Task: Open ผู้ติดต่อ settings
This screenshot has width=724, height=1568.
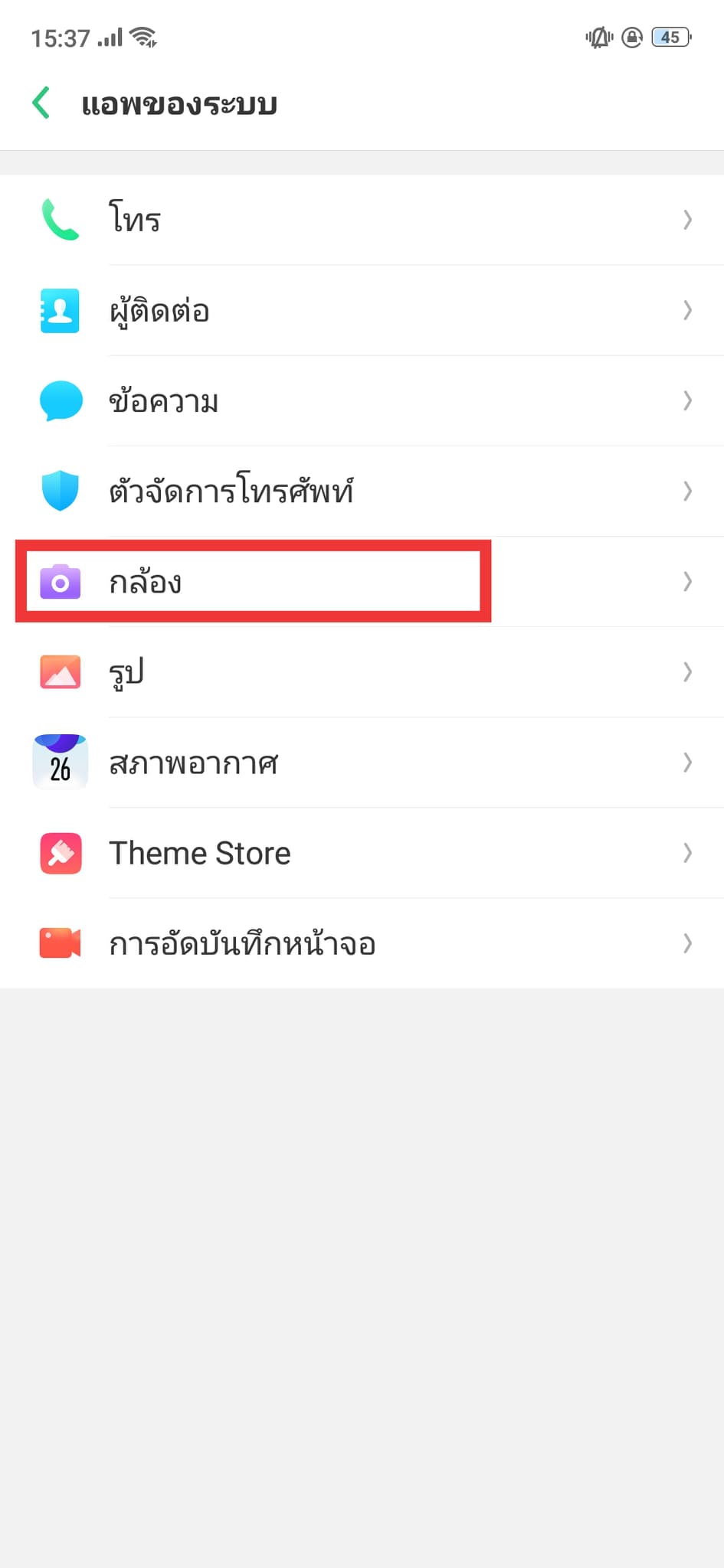Action: coord(362,310)
